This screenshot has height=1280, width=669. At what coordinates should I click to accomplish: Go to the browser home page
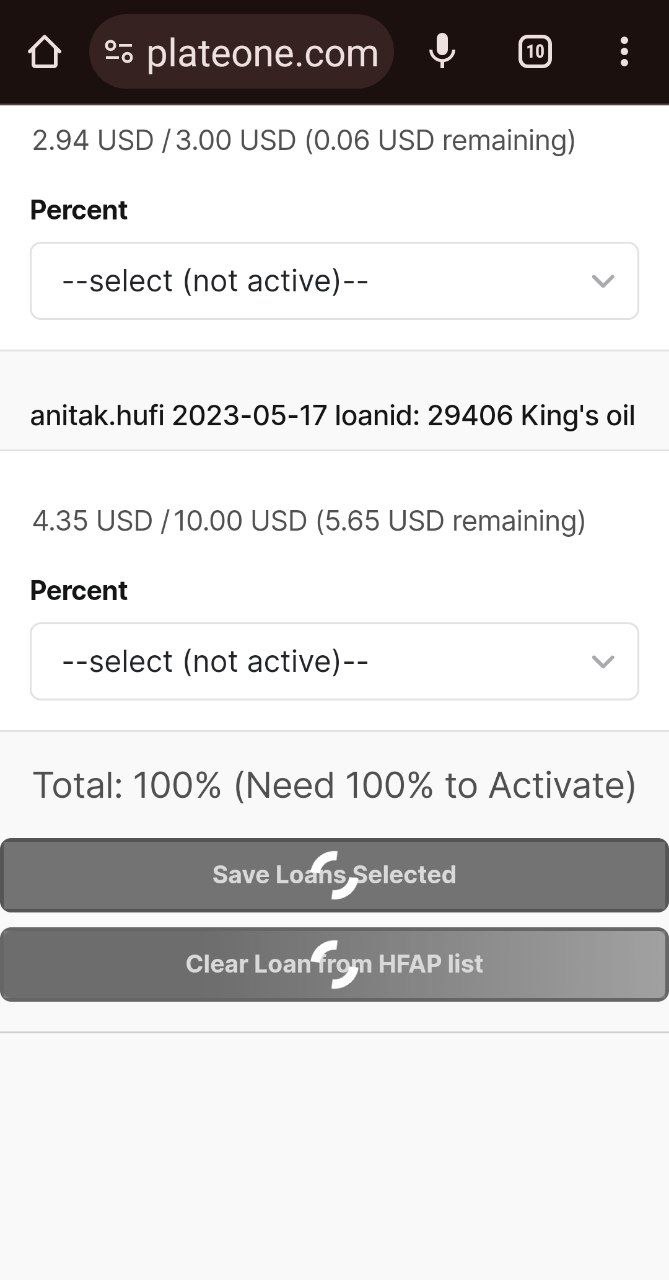click(x=44, y=52)
